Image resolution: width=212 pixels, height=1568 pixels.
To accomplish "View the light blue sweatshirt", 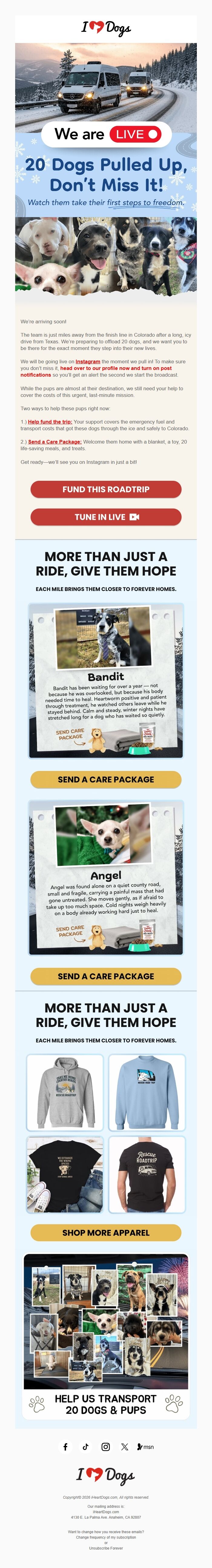I will (146, 1092).
